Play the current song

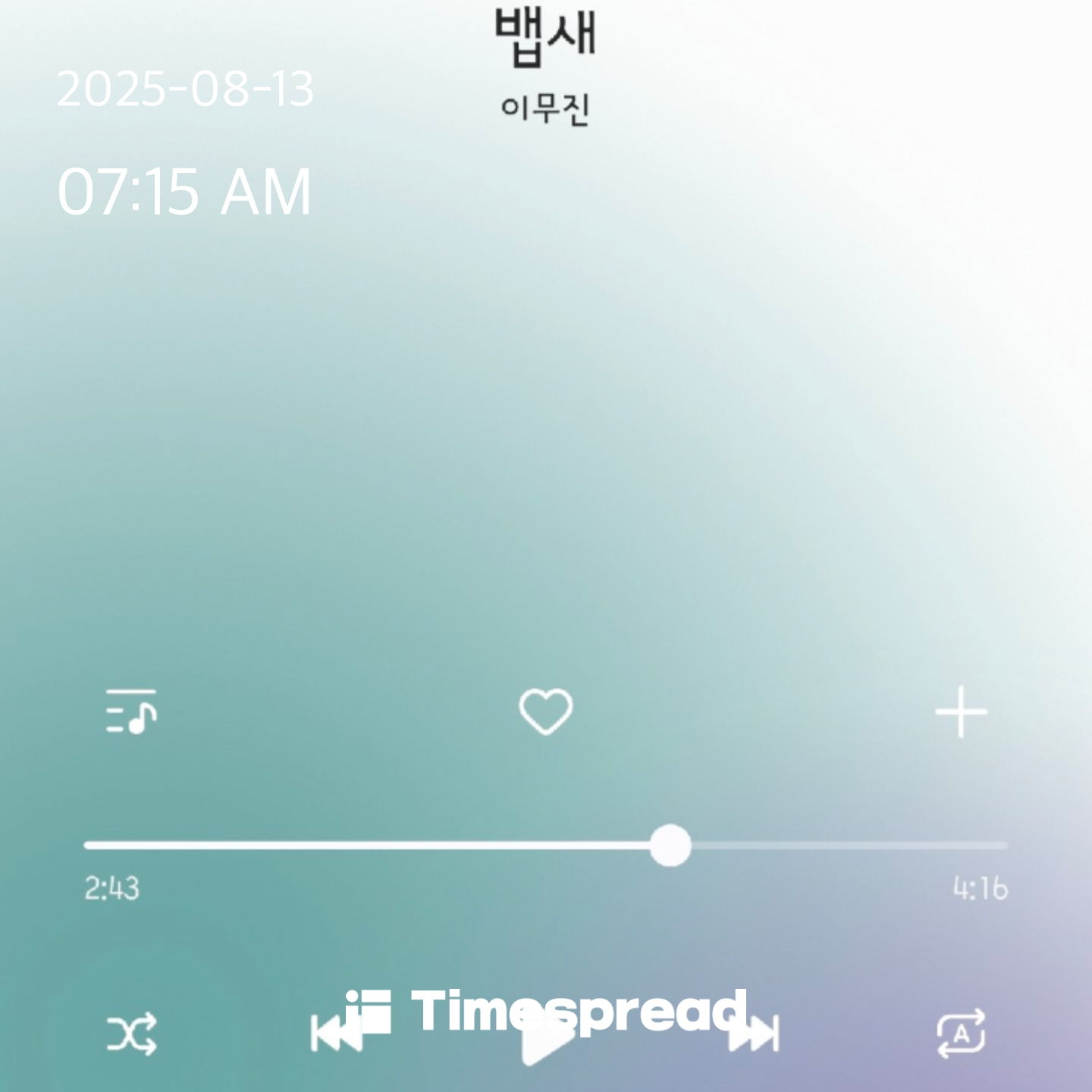point(548,1040)
